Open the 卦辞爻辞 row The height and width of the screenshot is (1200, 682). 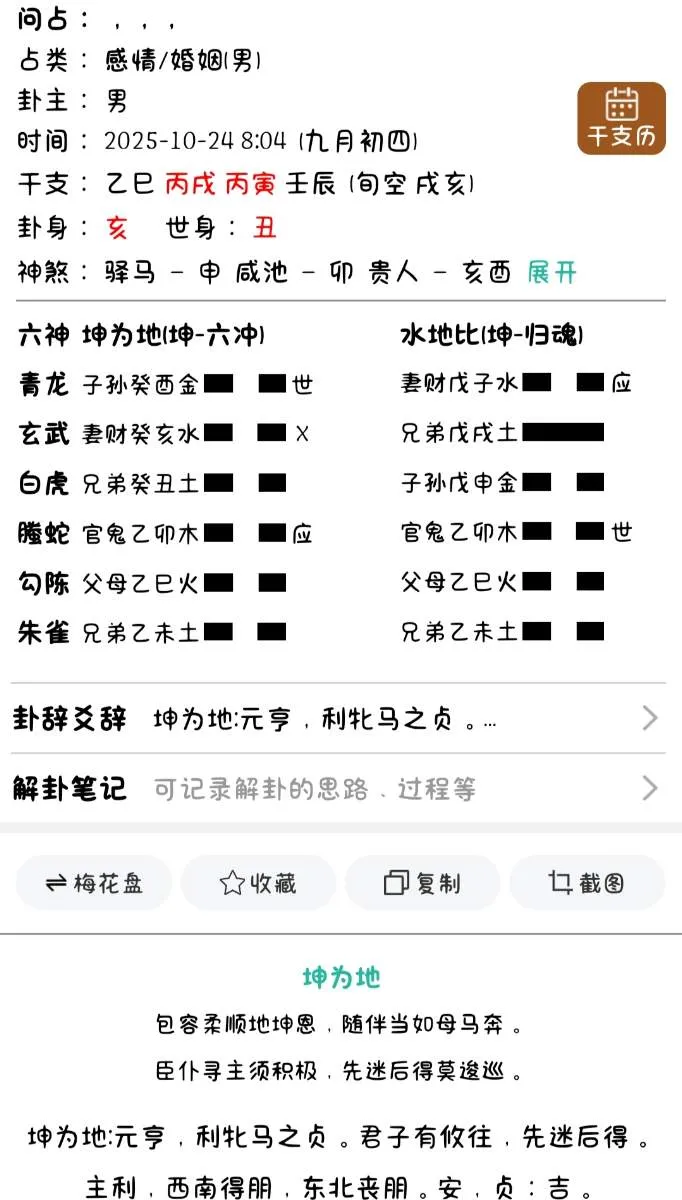[338, 718]
